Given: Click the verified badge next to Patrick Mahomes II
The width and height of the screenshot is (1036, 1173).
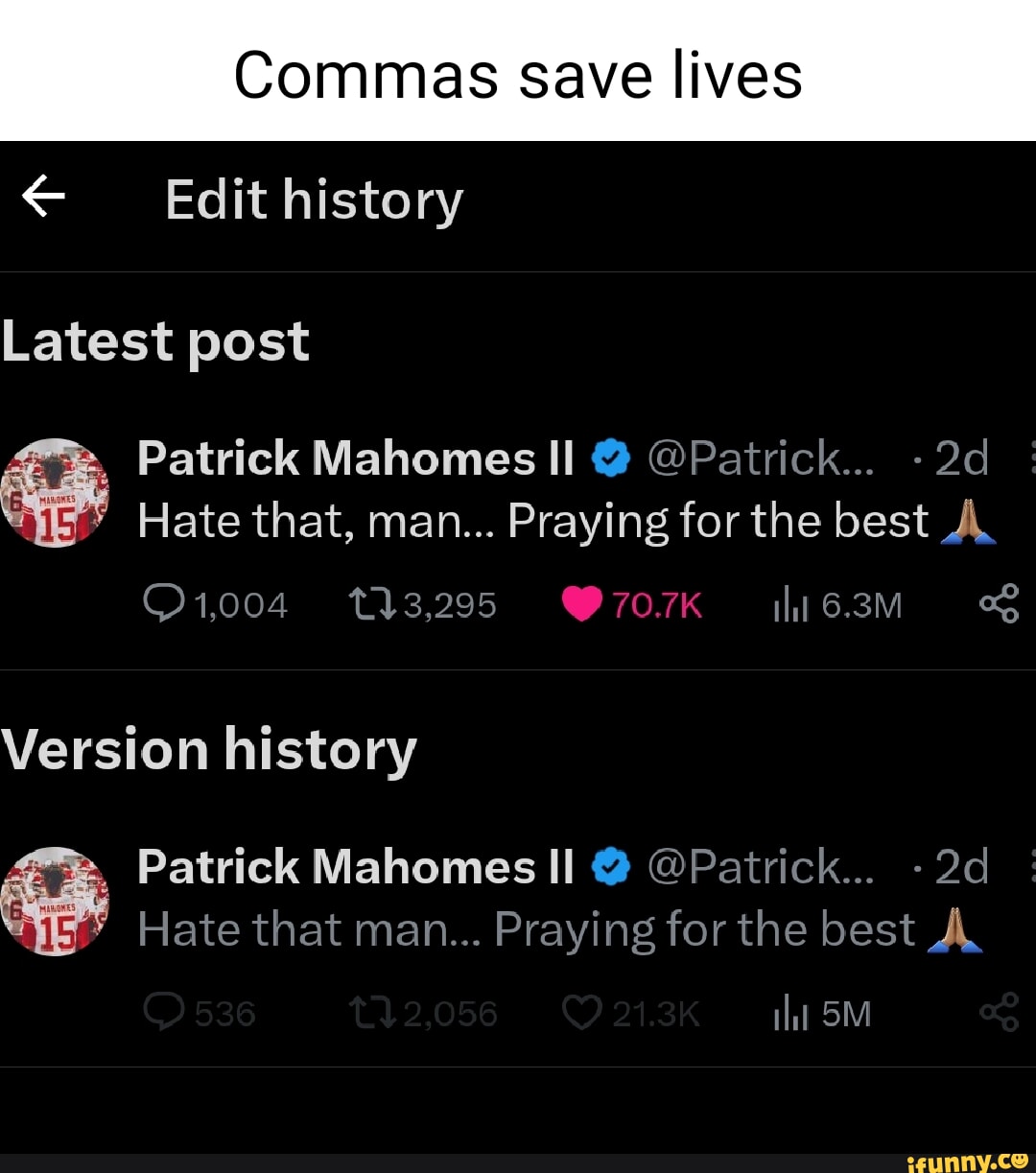Looking at the screenshot, I should [x=611, y=457].
